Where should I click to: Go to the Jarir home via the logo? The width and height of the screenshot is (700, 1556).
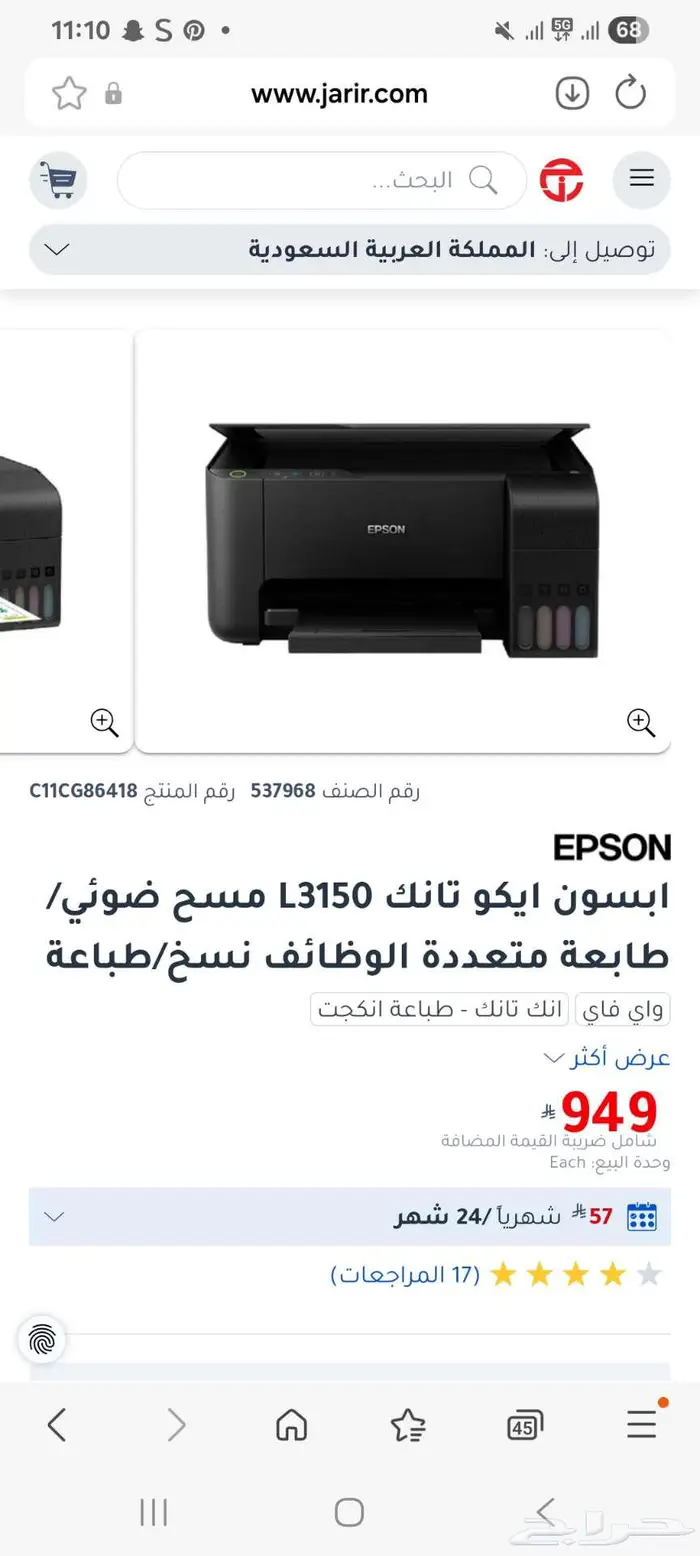pyautogui.click(x=561, y=180)
